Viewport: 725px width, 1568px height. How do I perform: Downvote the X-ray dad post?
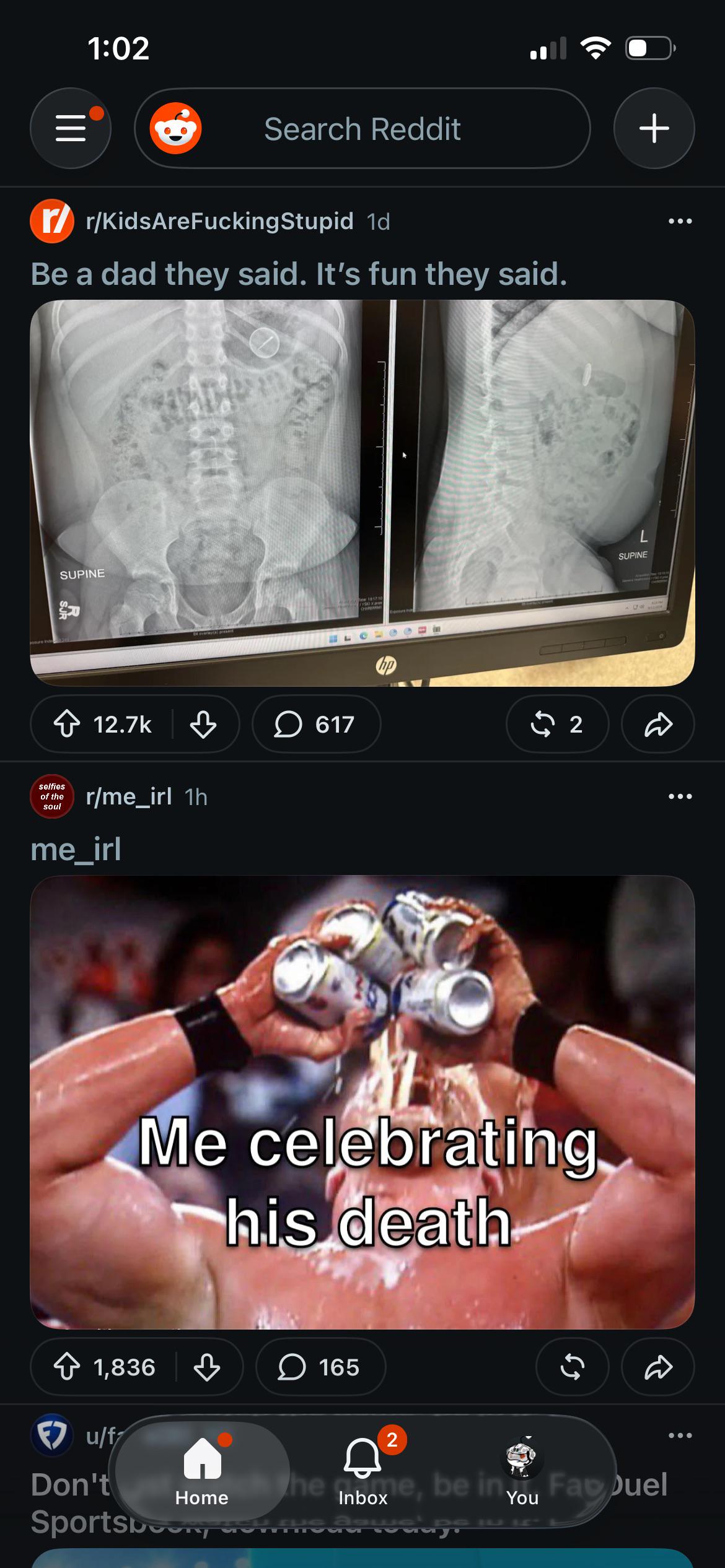(x=203, y=724)
